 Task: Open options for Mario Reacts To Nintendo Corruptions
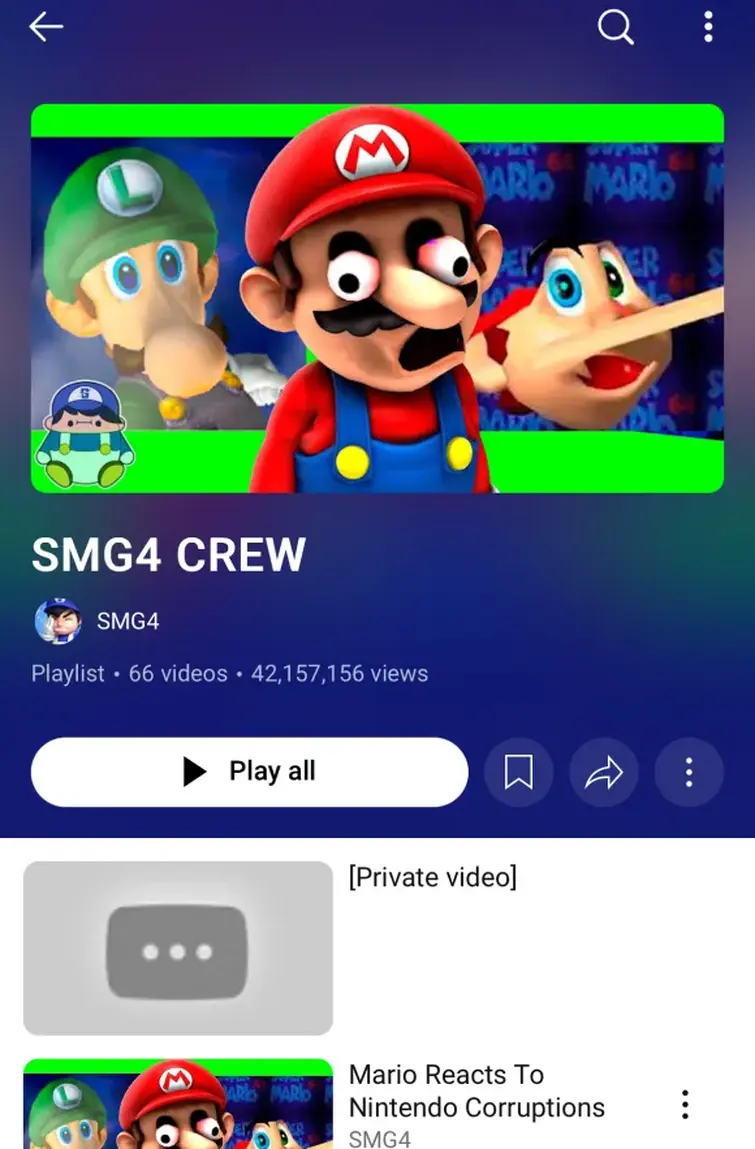(685, 1104)
